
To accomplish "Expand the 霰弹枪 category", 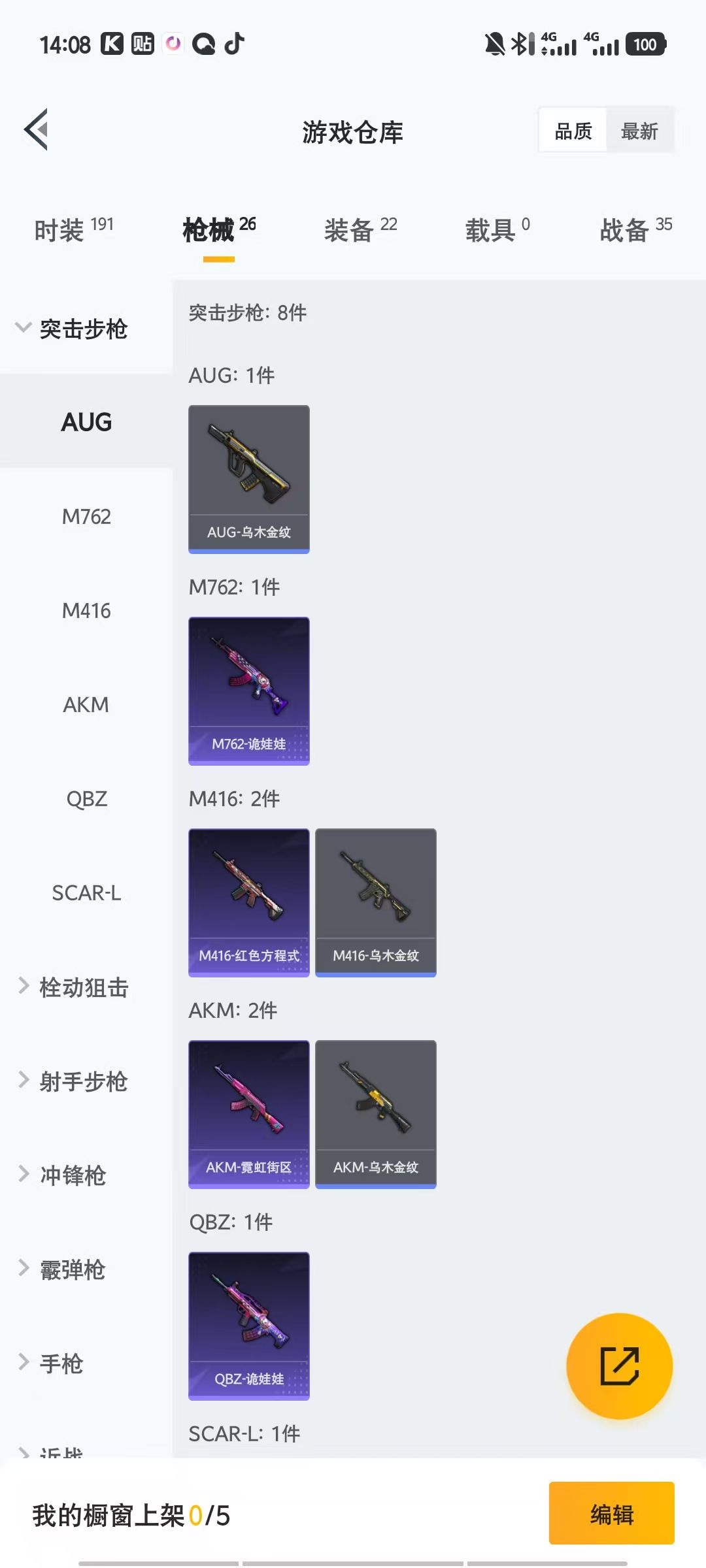I will 65,1269.
